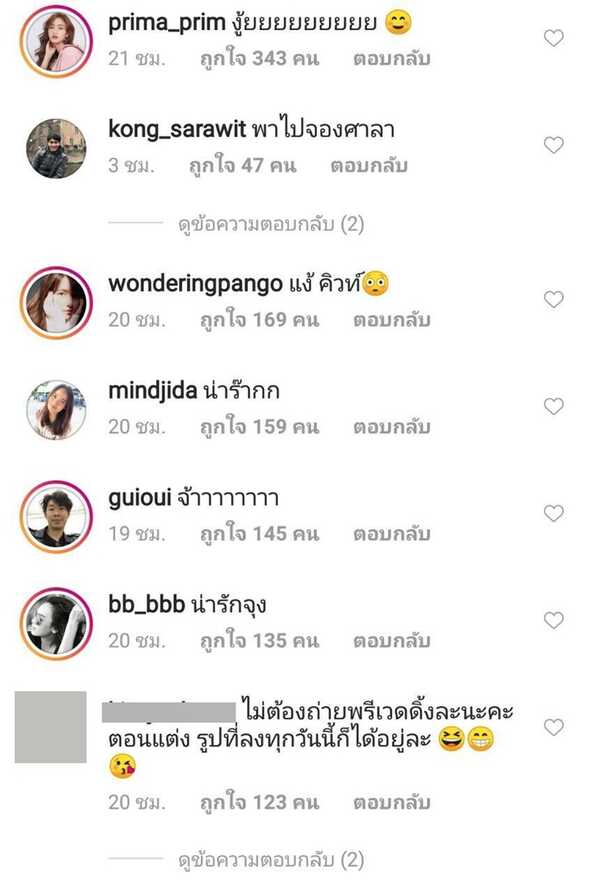The height and width of the screenshot is (893, 600).
Task: Reply to prima_prim's comment
Action: point(391,59)
